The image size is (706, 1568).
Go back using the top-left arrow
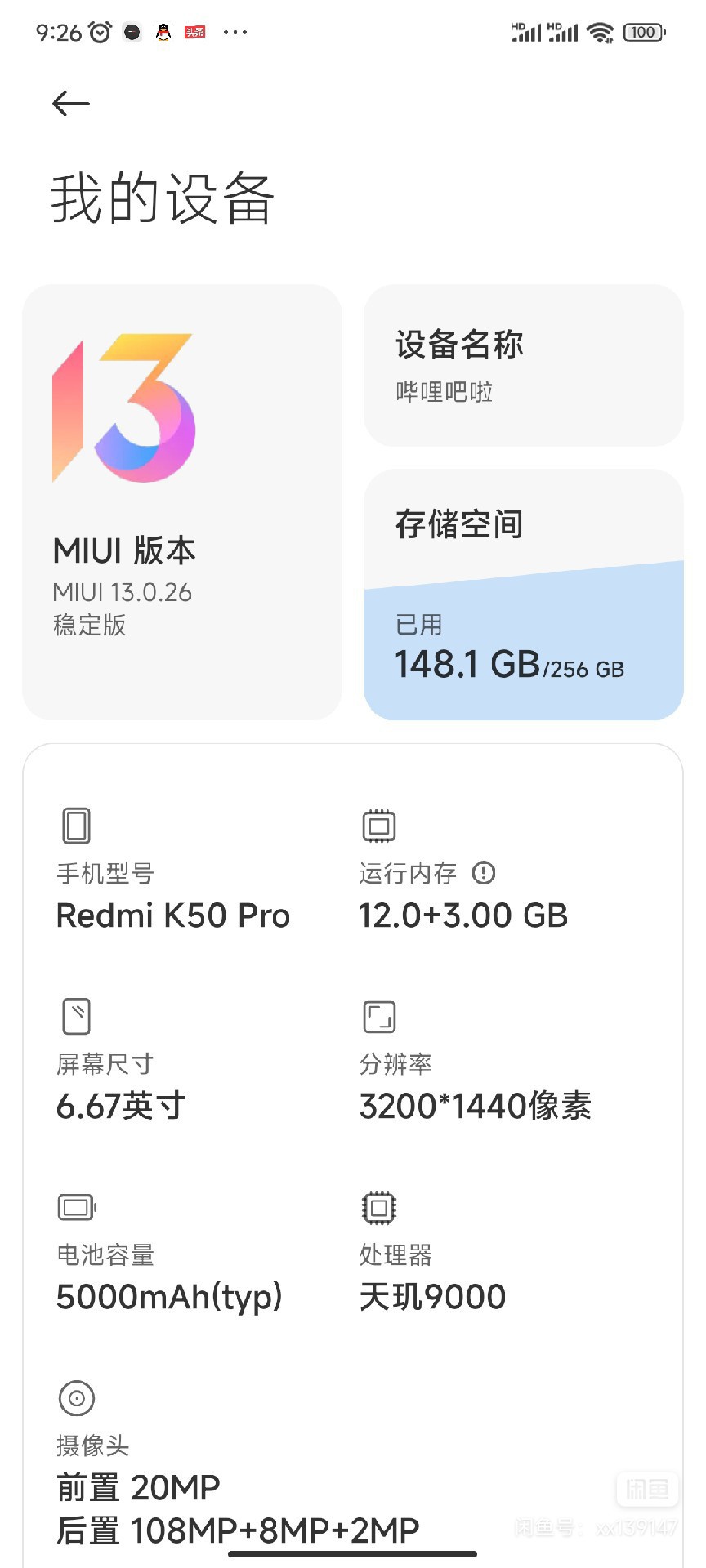[x=70, y=104]
